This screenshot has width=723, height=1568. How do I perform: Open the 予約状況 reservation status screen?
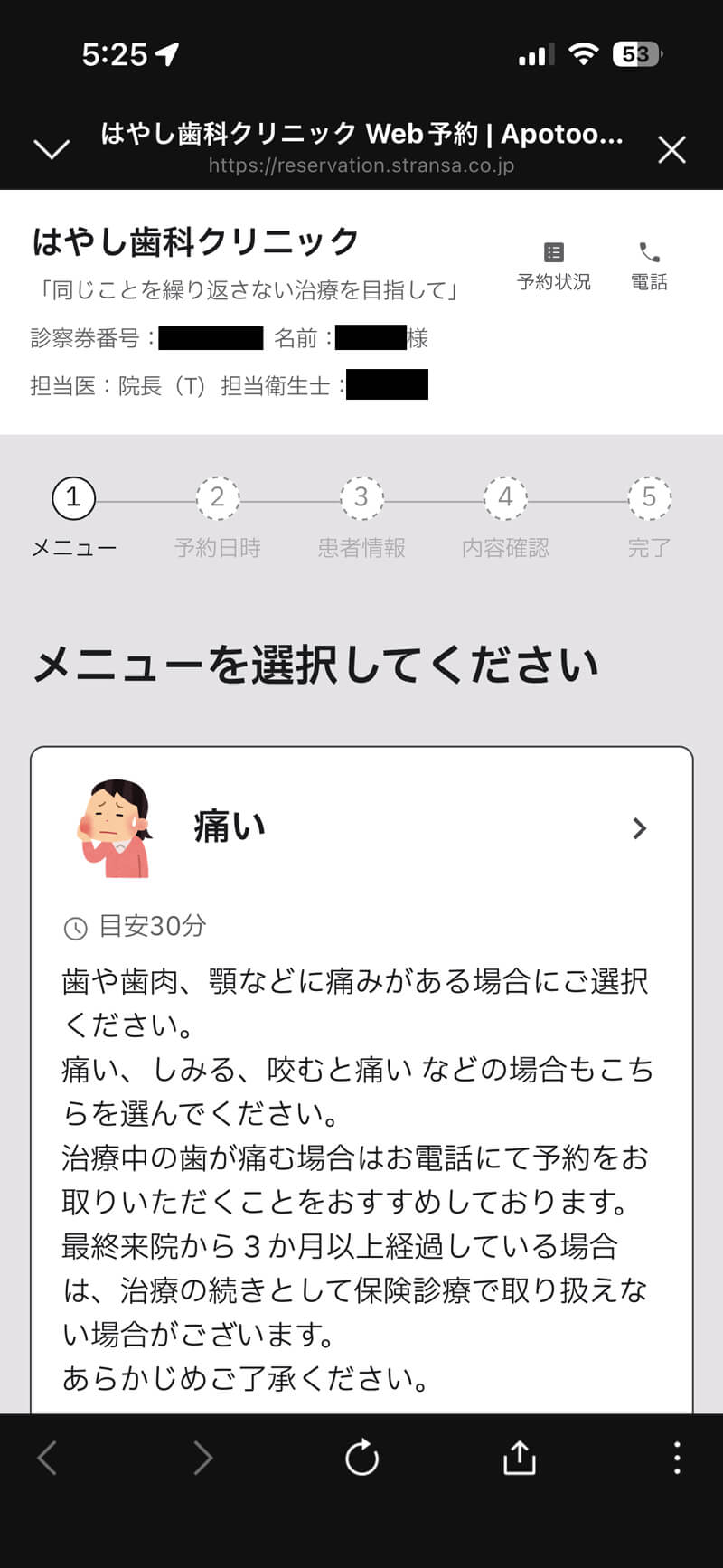pos(554,262)
